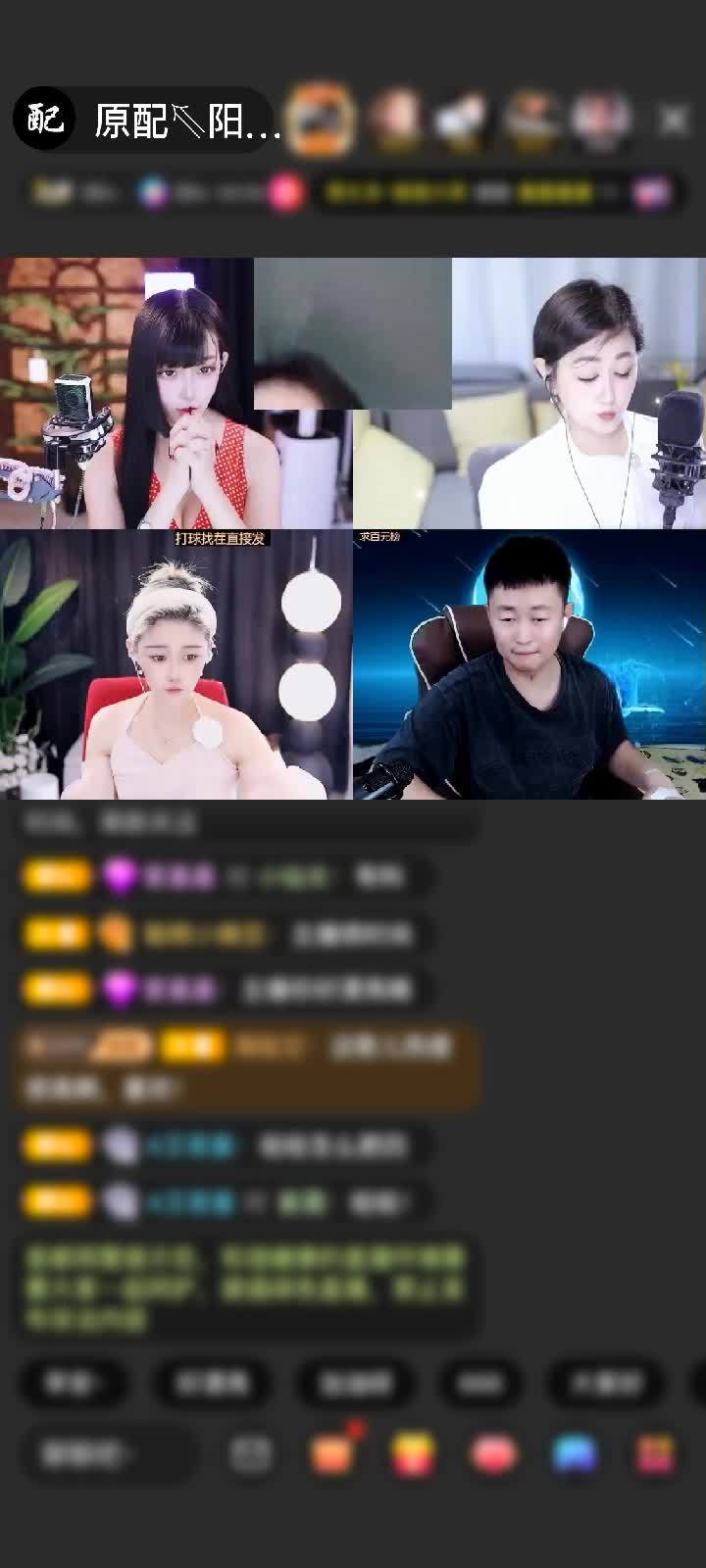Close the live stream room
706x1568 pixels.
click(674, 120)
